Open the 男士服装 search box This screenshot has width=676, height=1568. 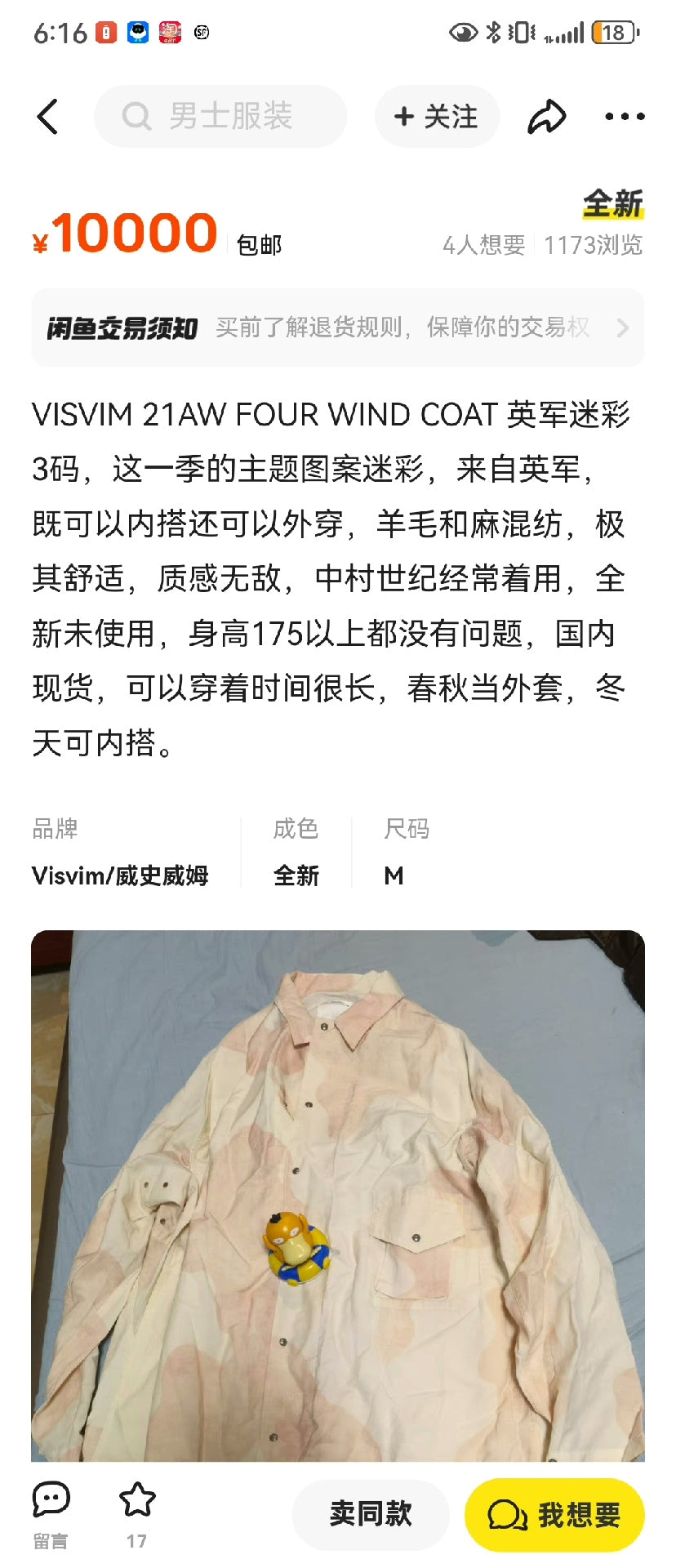coord(220,117)
